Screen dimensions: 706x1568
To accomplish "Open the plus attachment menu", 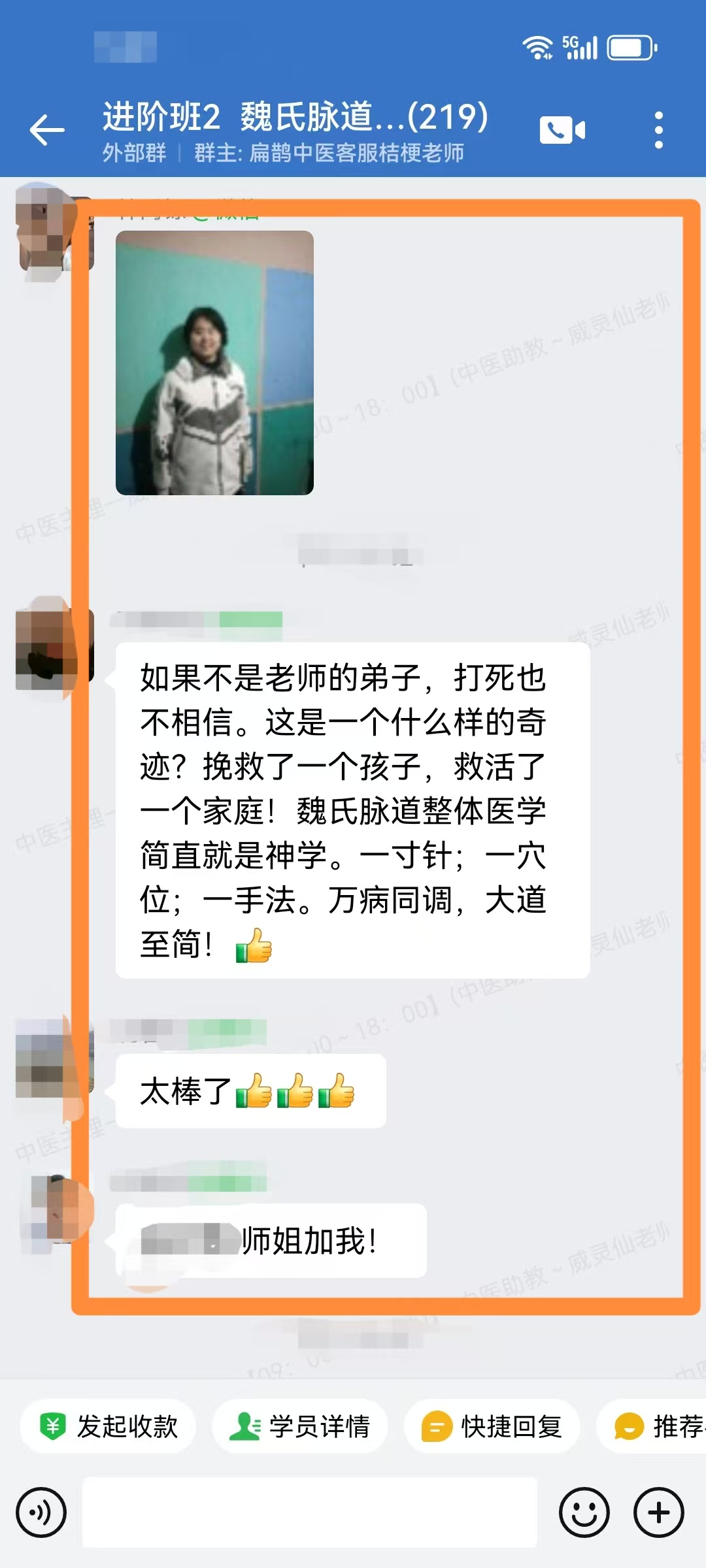I will (658, 1512).
